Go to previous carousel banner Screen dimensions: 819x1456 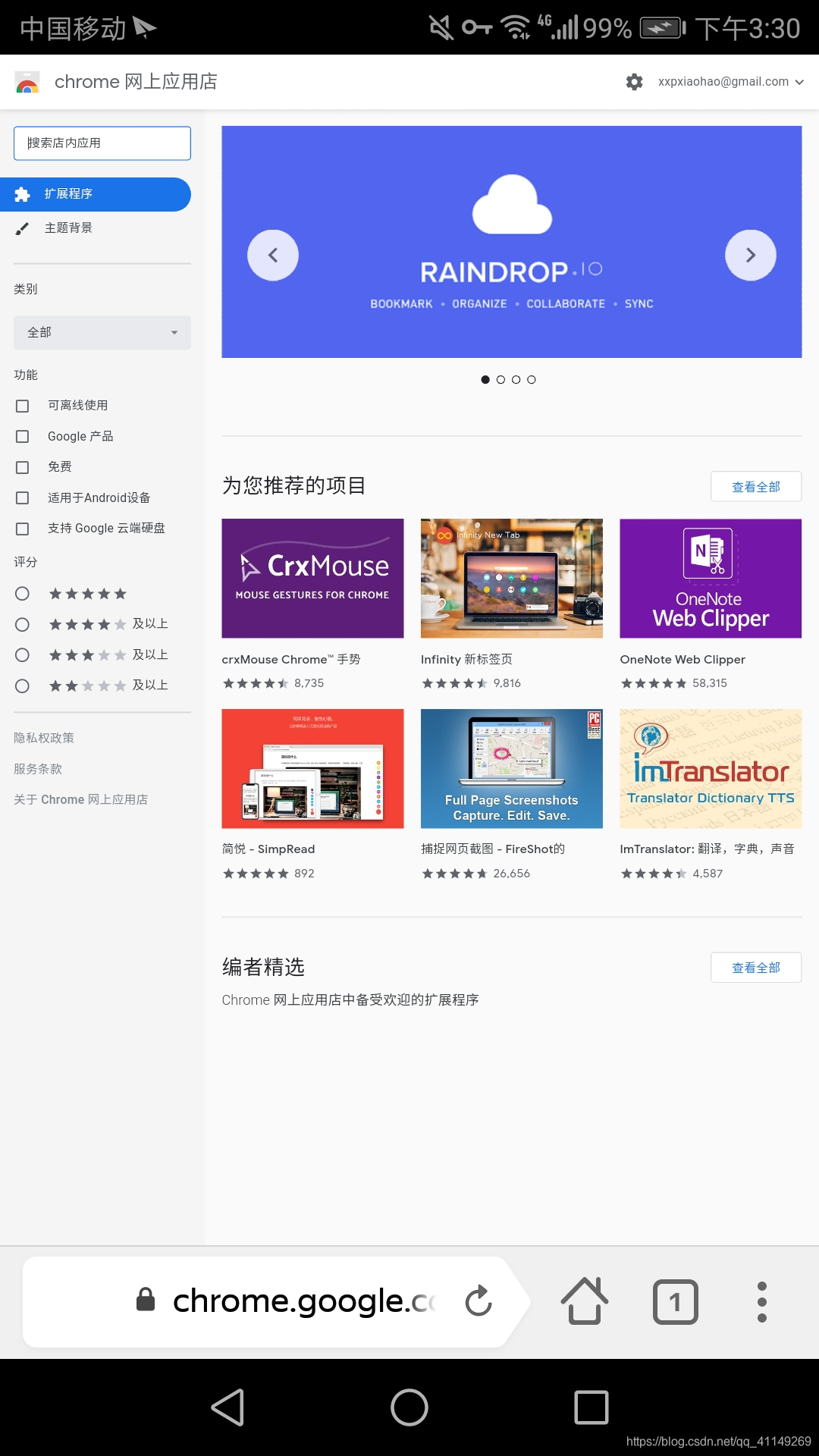click(273, 256)
